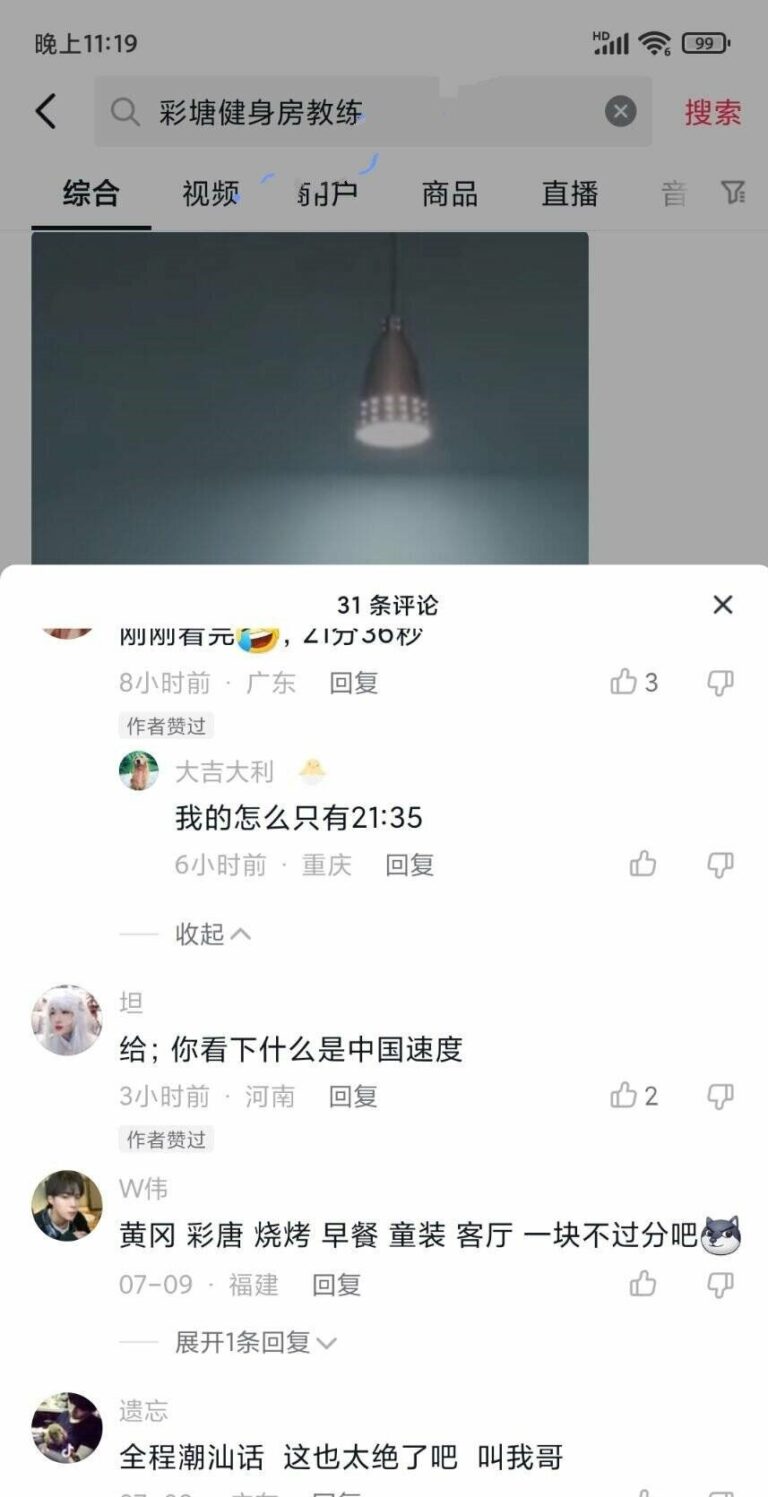Image resolution: width=768 pixels, height=1497 pixels.
Task: Reply to 坦's comment
Action: click(x=353, y=1097)
